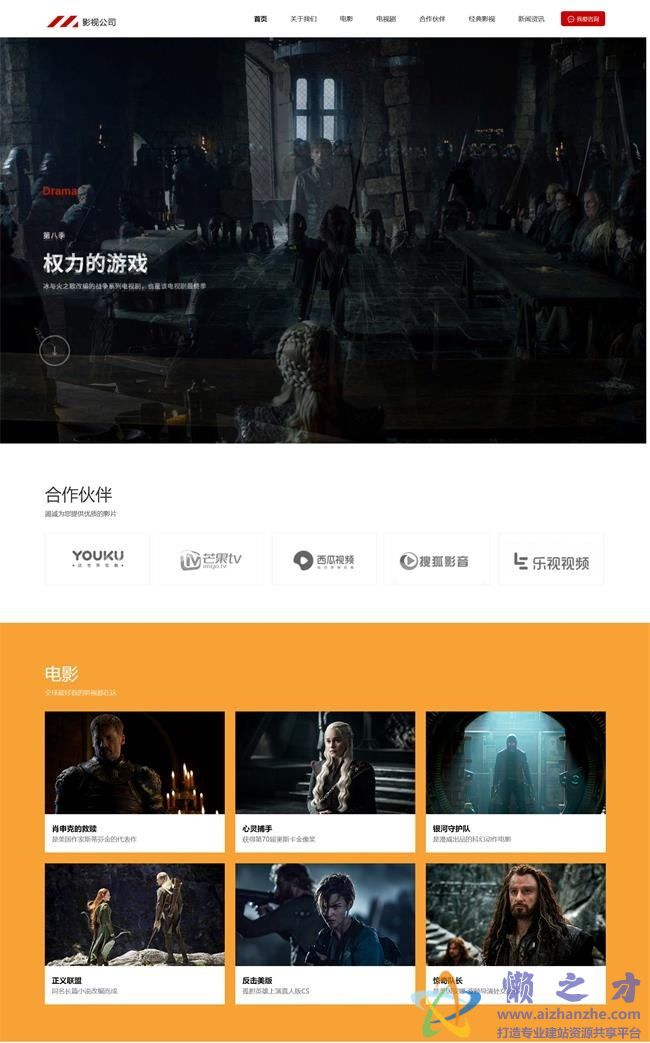650x1043 pixels.
Task: Tap the 乐视视频 partner tile
Action: click(551, 559)
